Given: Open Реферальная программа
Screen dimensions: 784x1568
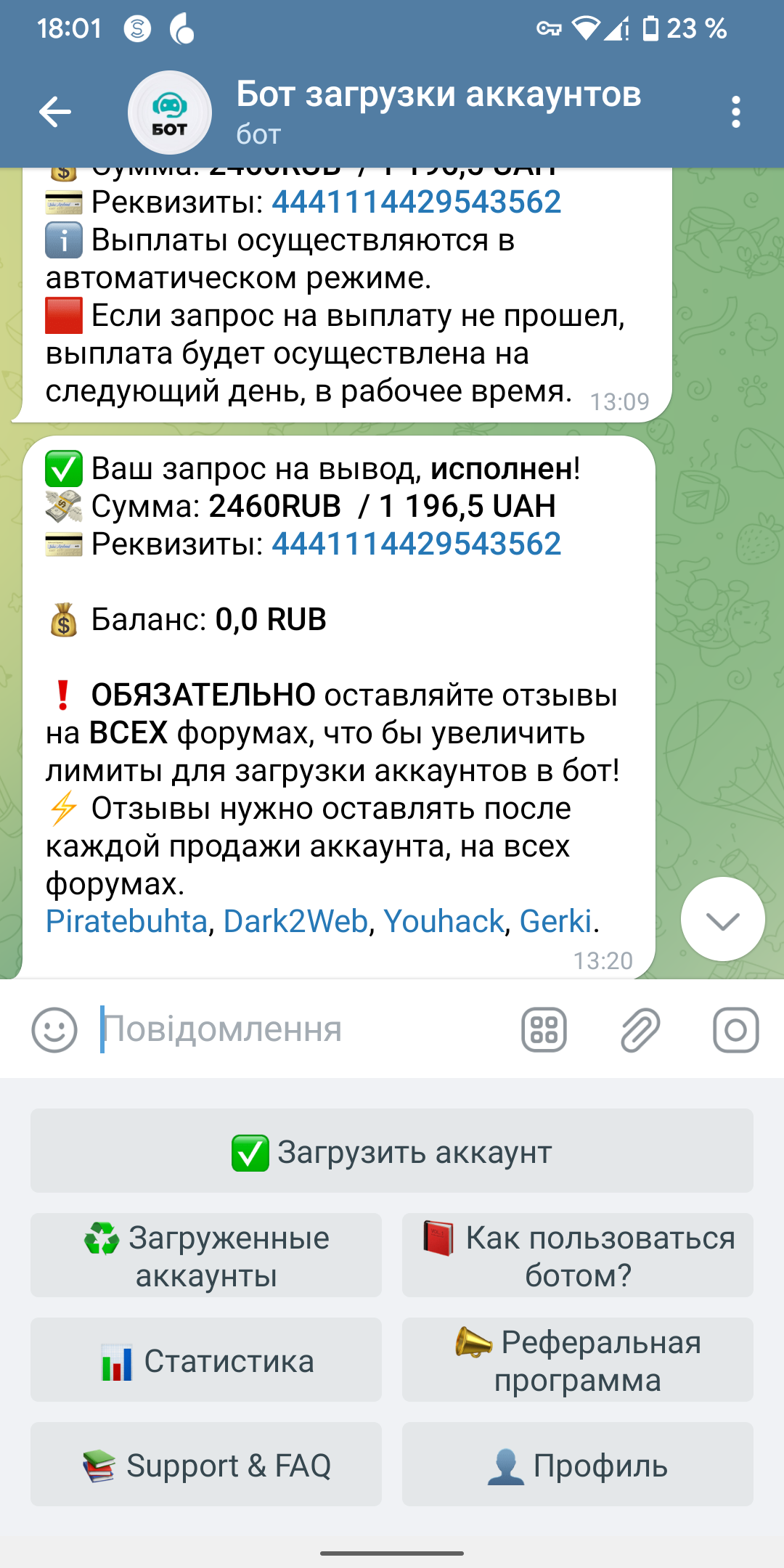Looking at the screenshot, I should coord(578,1360).
